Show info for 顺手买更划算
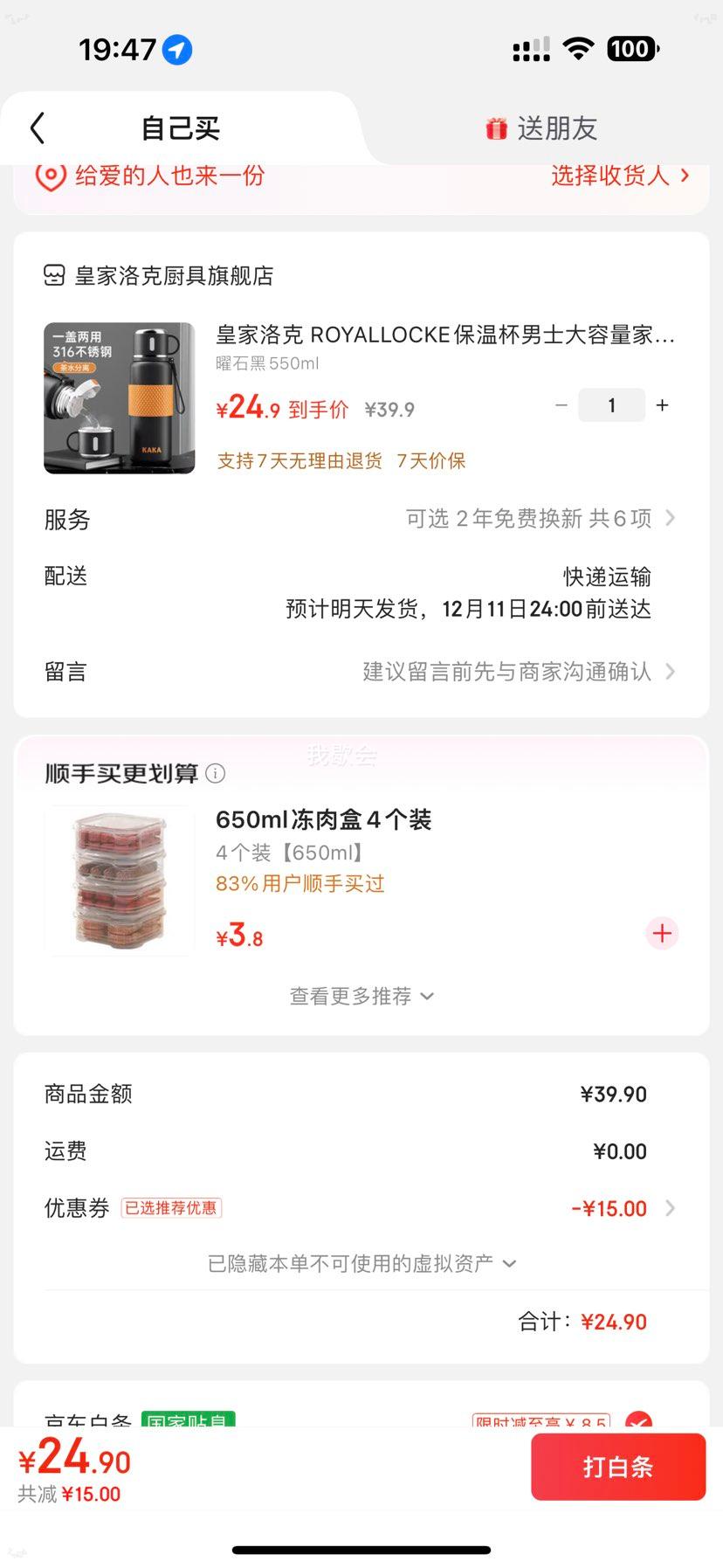 coord(215,774)
